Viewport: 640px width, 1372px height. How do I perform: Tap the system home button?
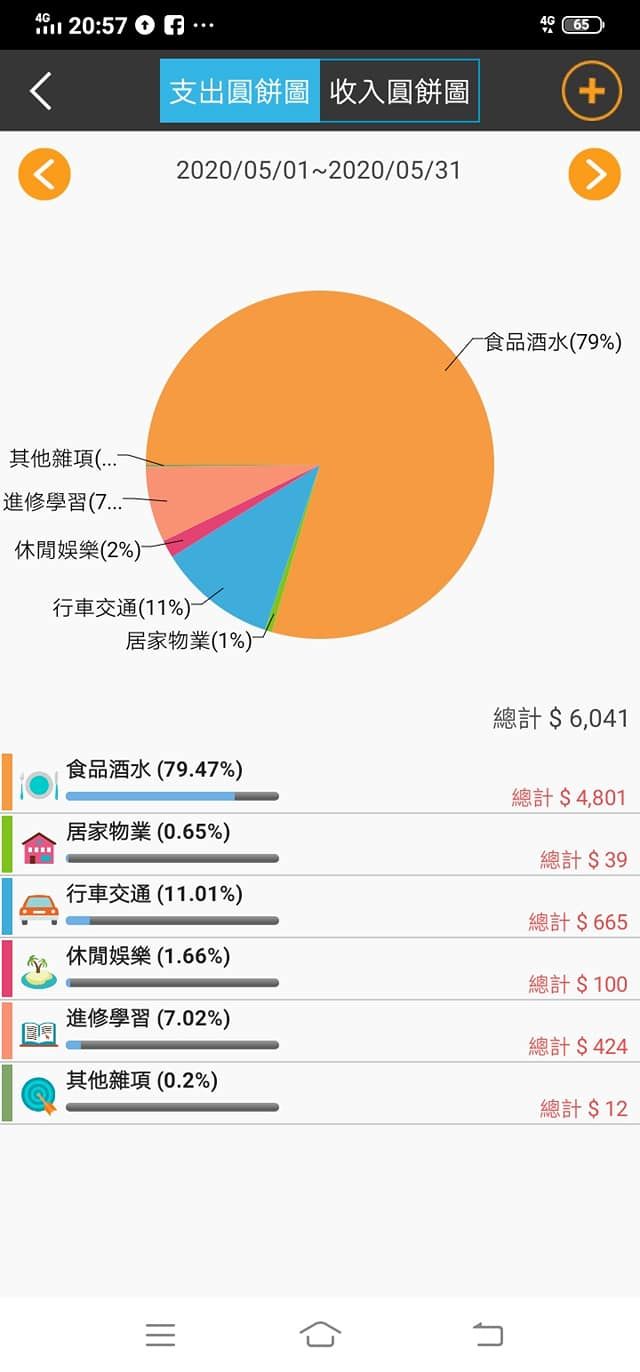(x=320, y=1334)
